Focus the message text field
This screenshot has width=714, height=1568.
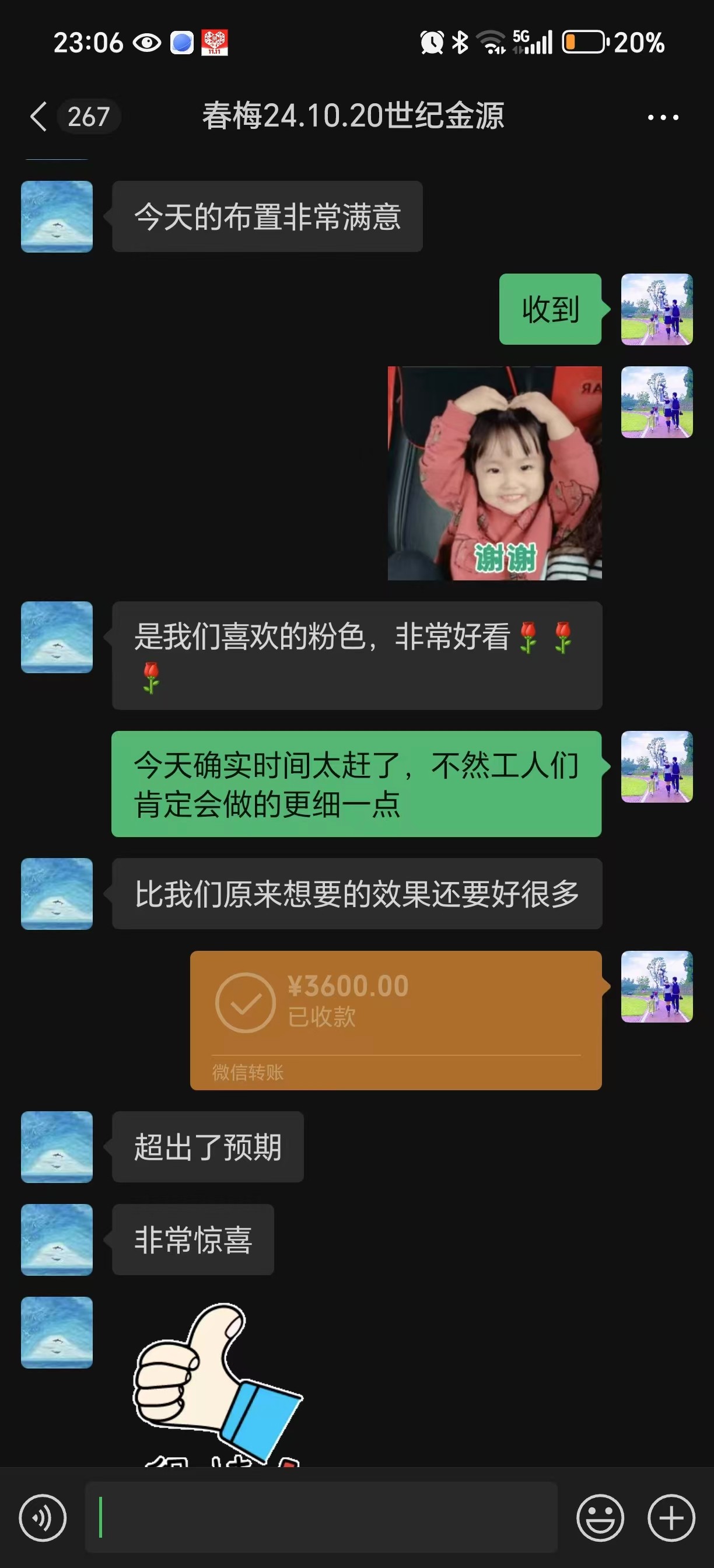pos(321,1517)
